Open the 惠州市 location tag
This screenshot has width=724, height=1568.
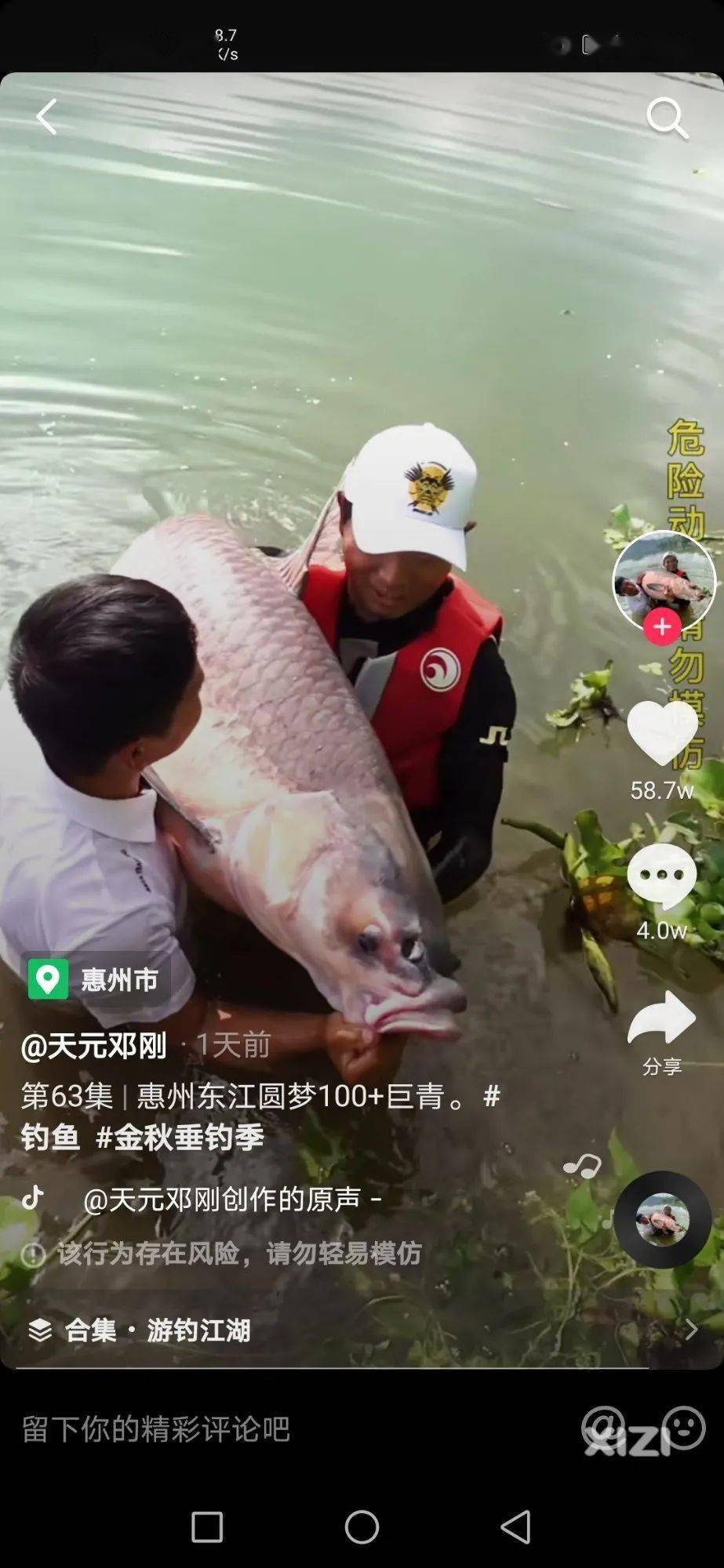click(96, 979)
